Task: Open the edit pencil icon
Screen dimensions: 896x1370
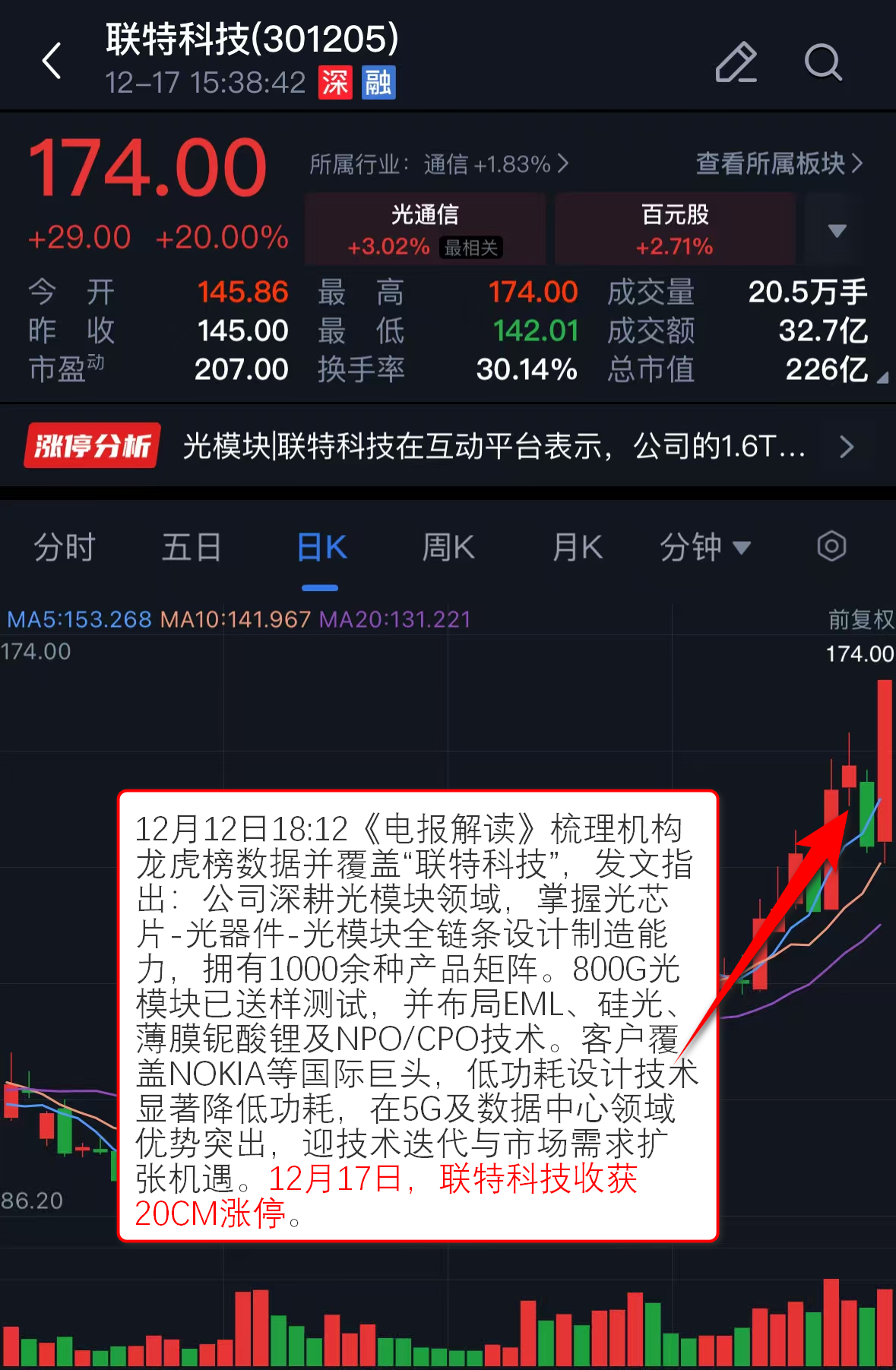Action: coord(736,62)
